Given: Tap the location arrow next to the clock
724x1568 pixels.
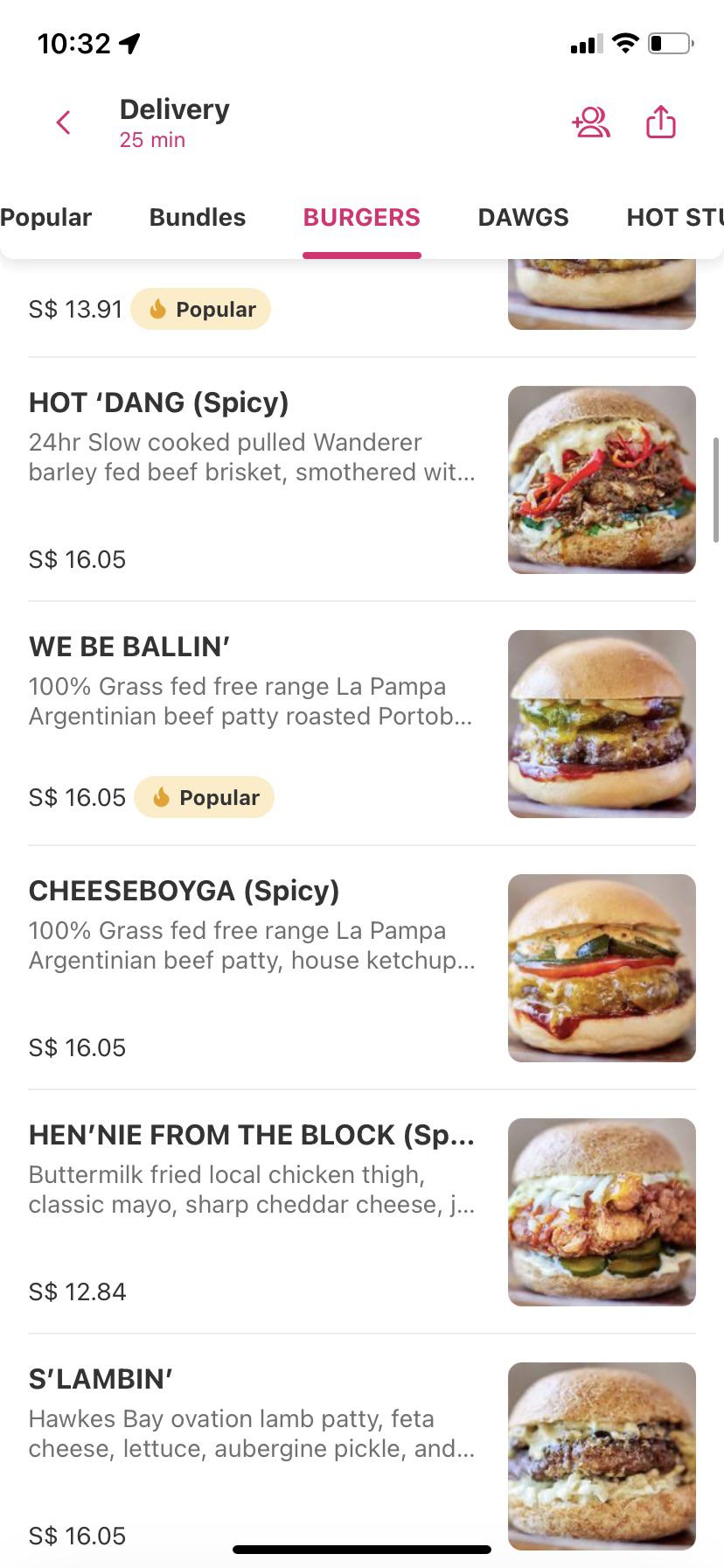Looking at the screenshot, I should pyautogui.click(x=129, y=41).
